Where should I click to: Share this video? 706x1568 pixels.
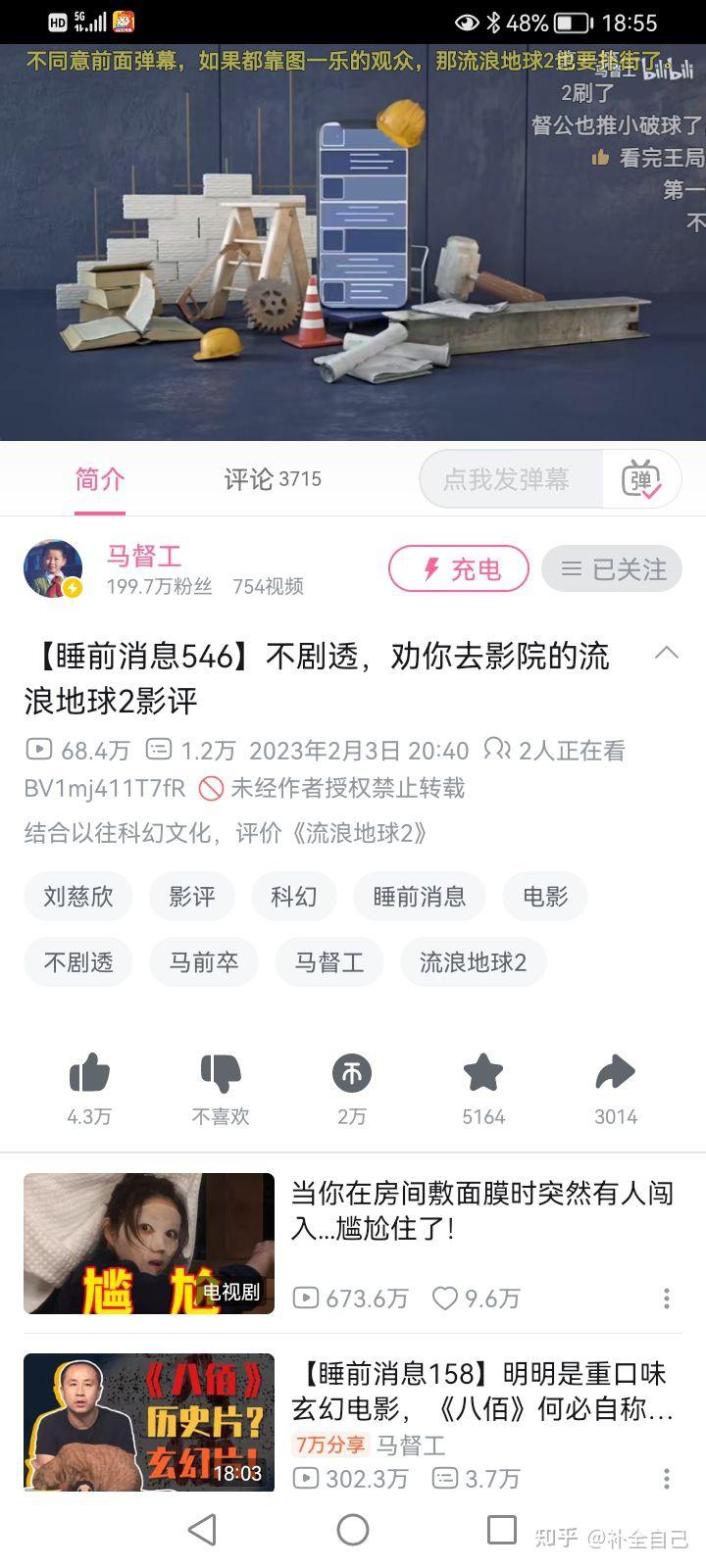616,1074
